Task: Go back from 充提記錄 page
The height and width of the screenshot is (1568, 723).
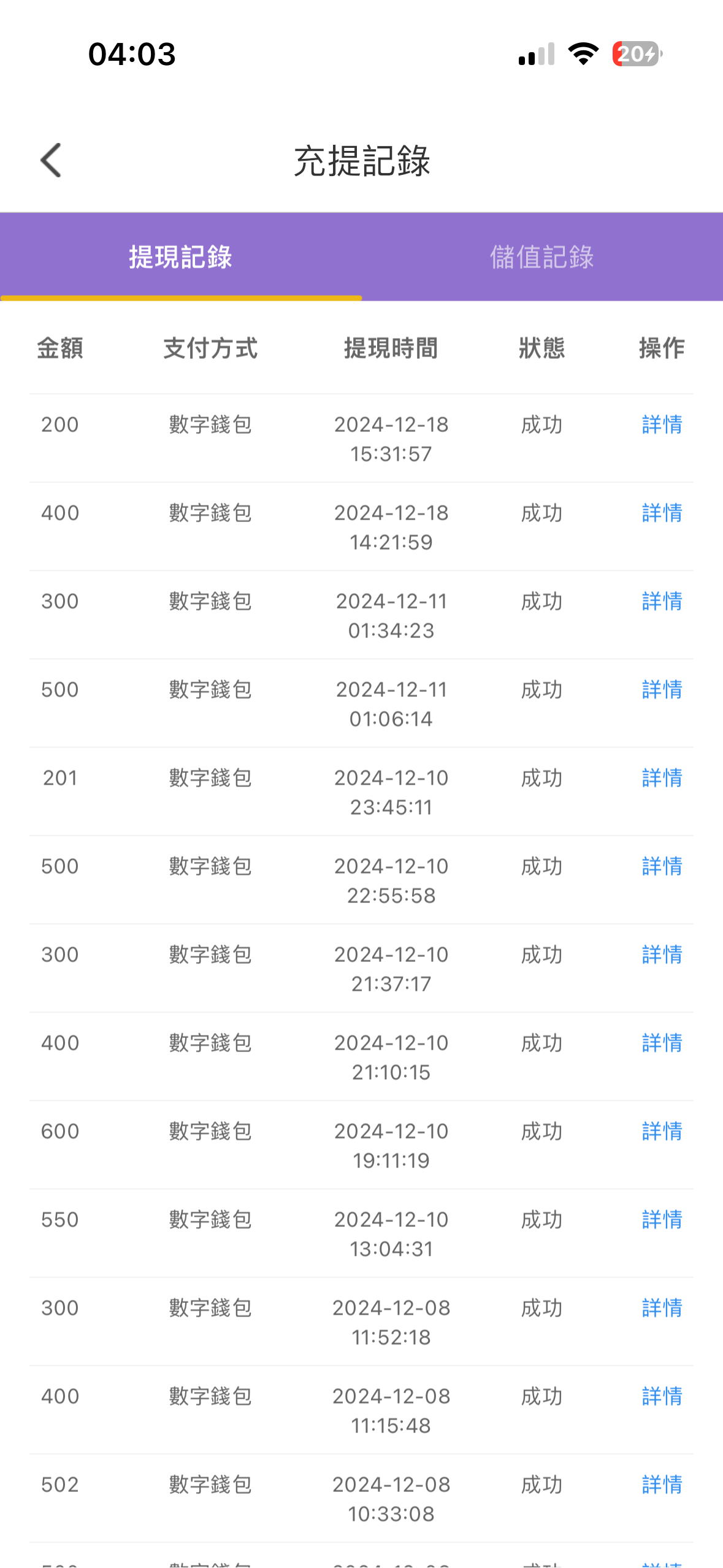Action: pos(52,161)
